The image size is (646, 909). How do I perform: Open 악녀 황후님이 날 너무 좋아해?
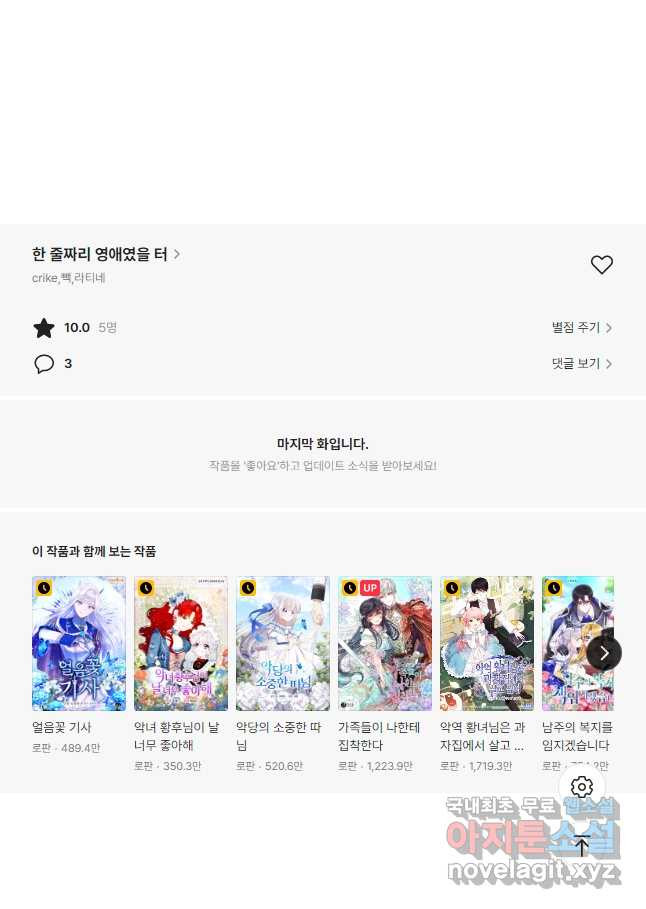click(181, 643)
